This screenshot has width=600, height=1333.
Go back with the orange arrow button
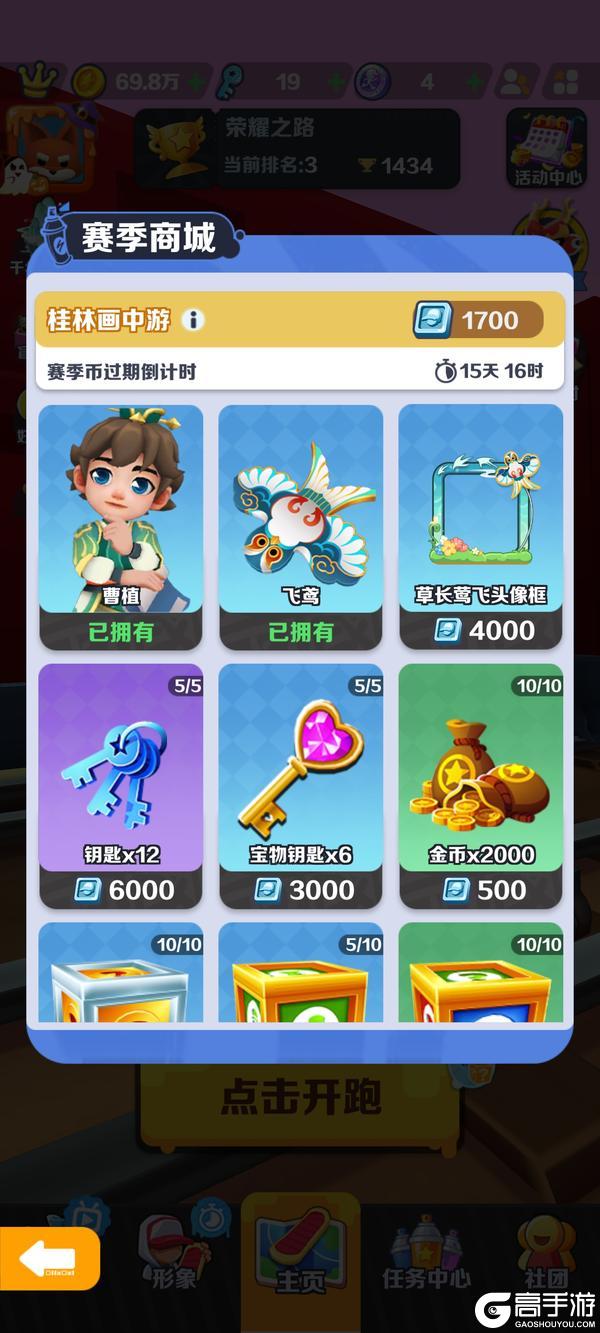tap(50, 1257)
